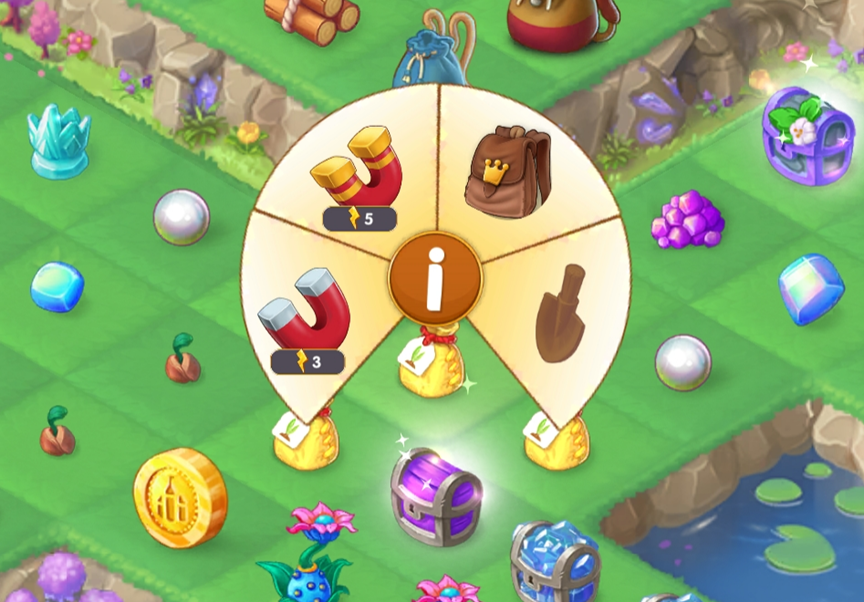Tap the purple treasure chest with sparkles
Image resolution: width=864 pixels, height=602 pixels.
436,496
